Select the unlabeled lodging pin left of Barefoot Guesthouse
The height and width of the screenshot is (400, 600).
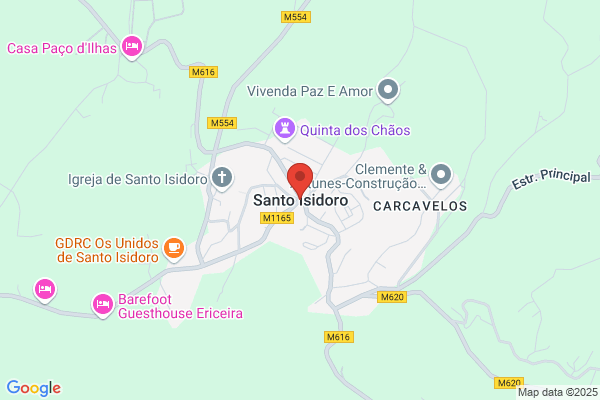[x=45, y=290]
